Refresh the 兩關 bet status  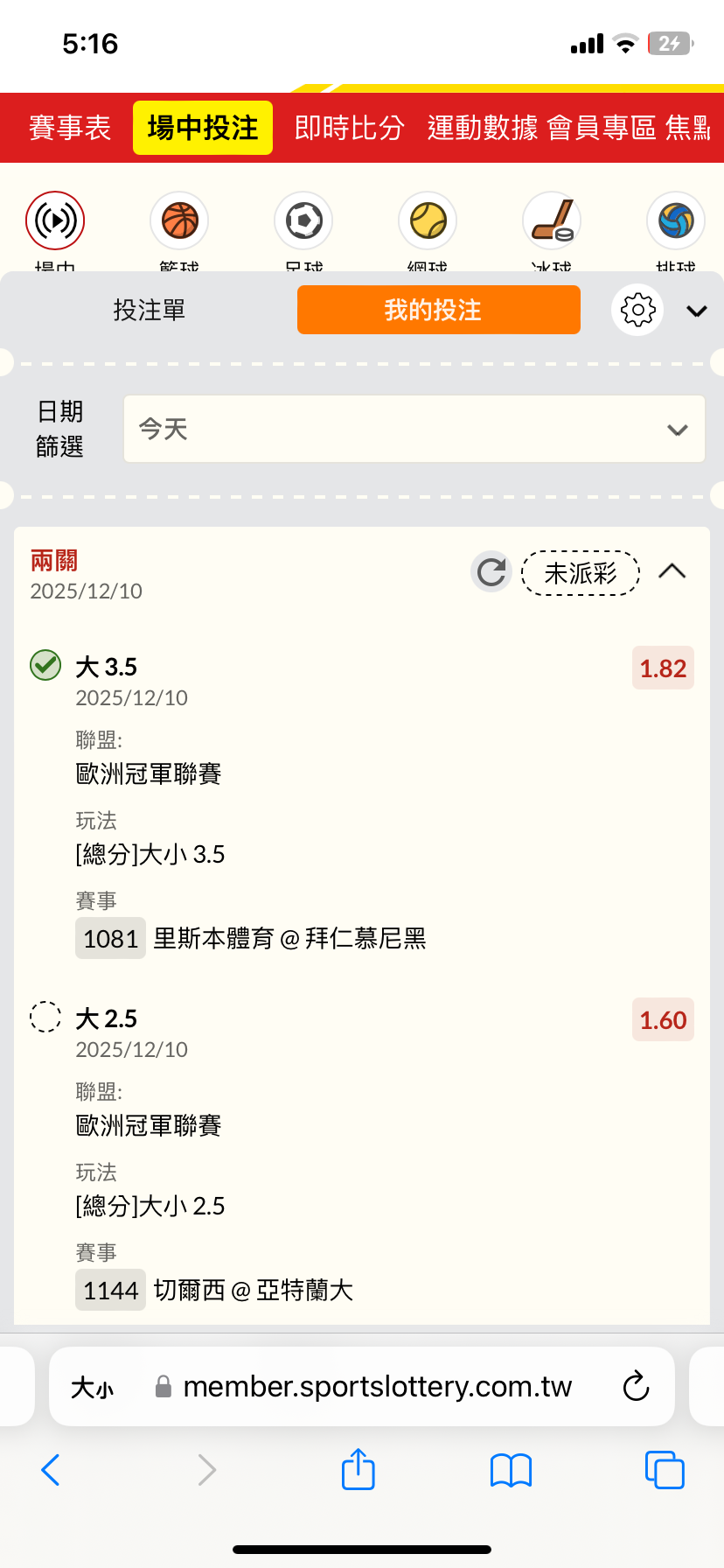[491, 572]
